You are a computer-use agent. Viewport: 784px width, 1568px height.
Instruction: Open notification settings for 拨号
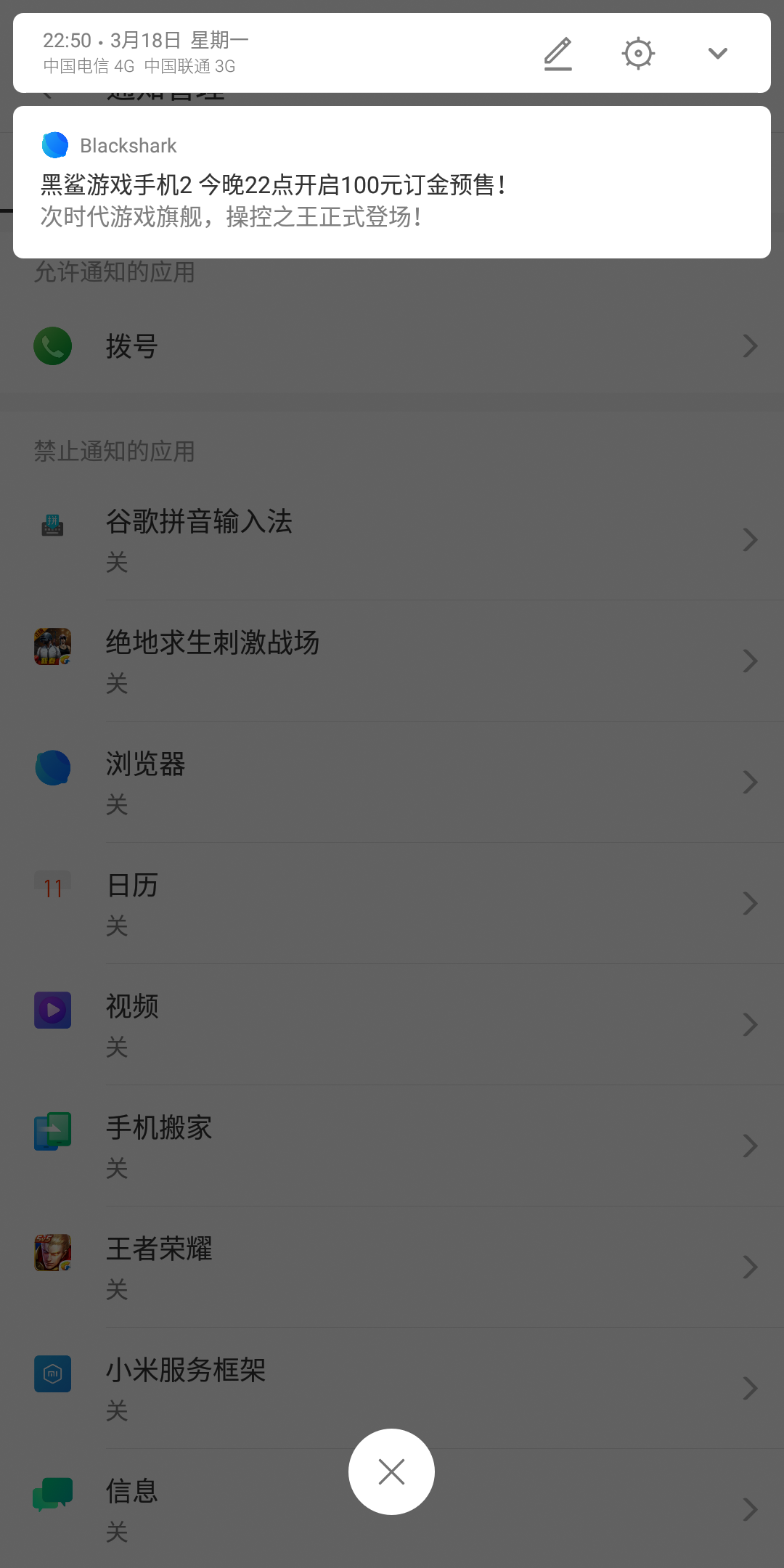pos(392,346)
